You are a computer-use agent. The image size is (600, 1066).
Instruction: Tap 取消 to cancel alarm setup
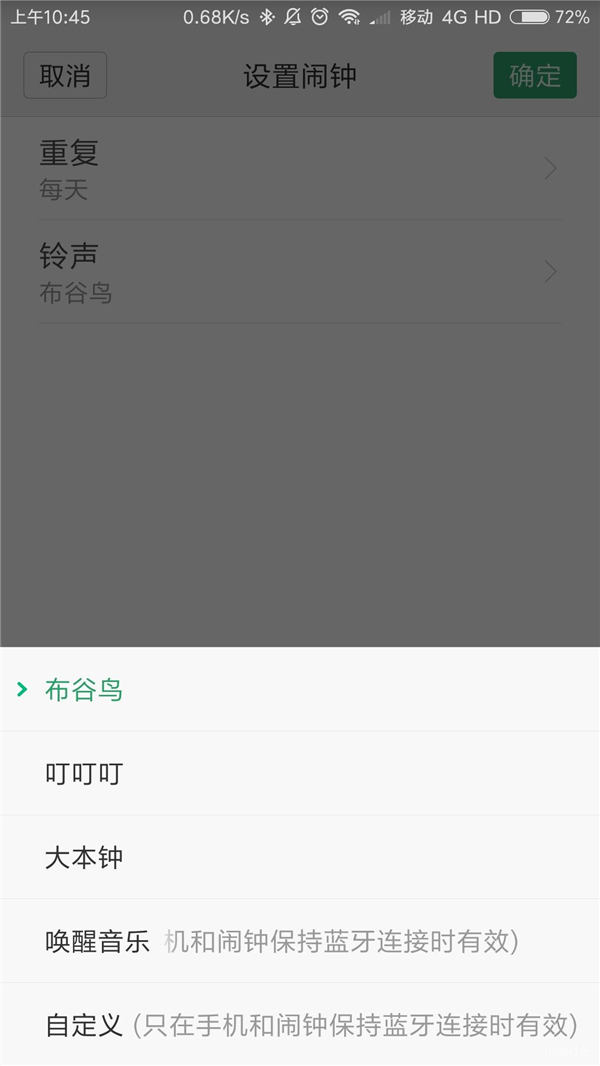pos(65,75)
